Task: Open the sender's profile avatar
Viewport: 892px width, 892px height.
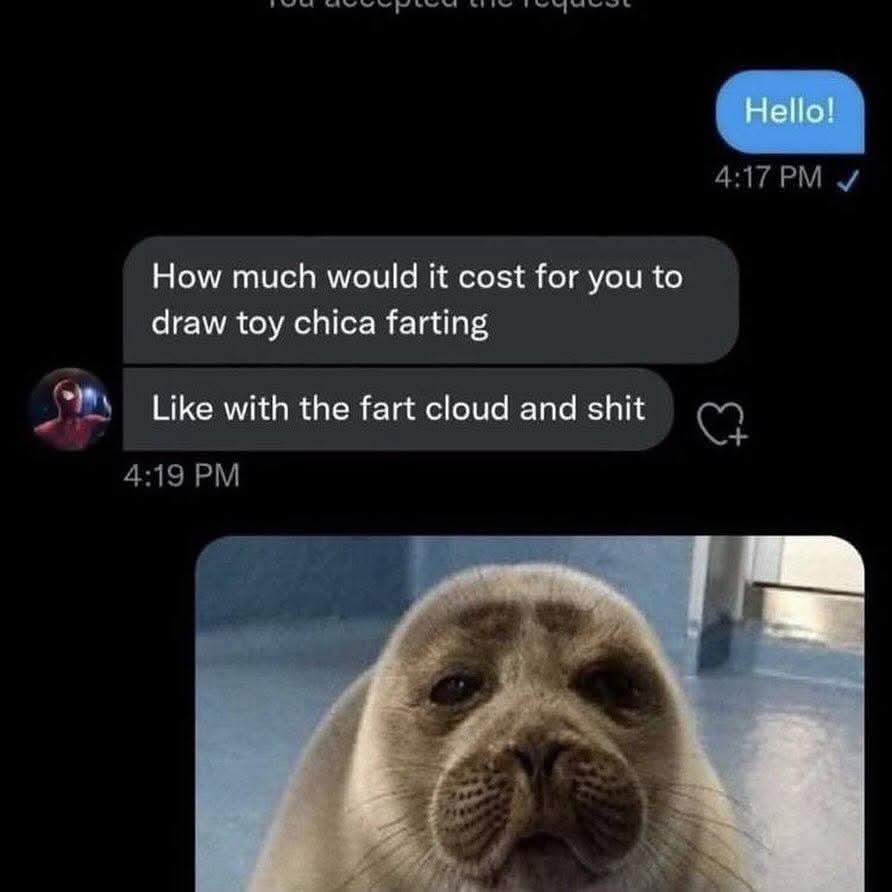Action: pos(69,409)
